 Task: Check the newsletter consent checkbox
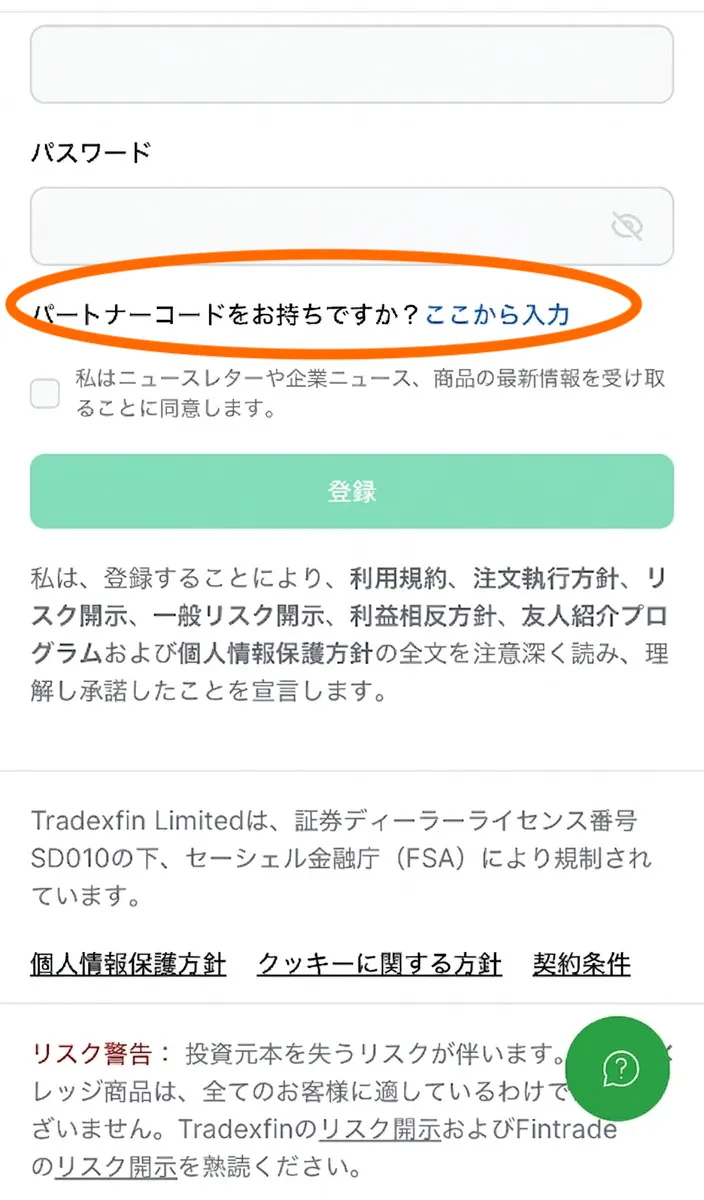click(45, 393)
